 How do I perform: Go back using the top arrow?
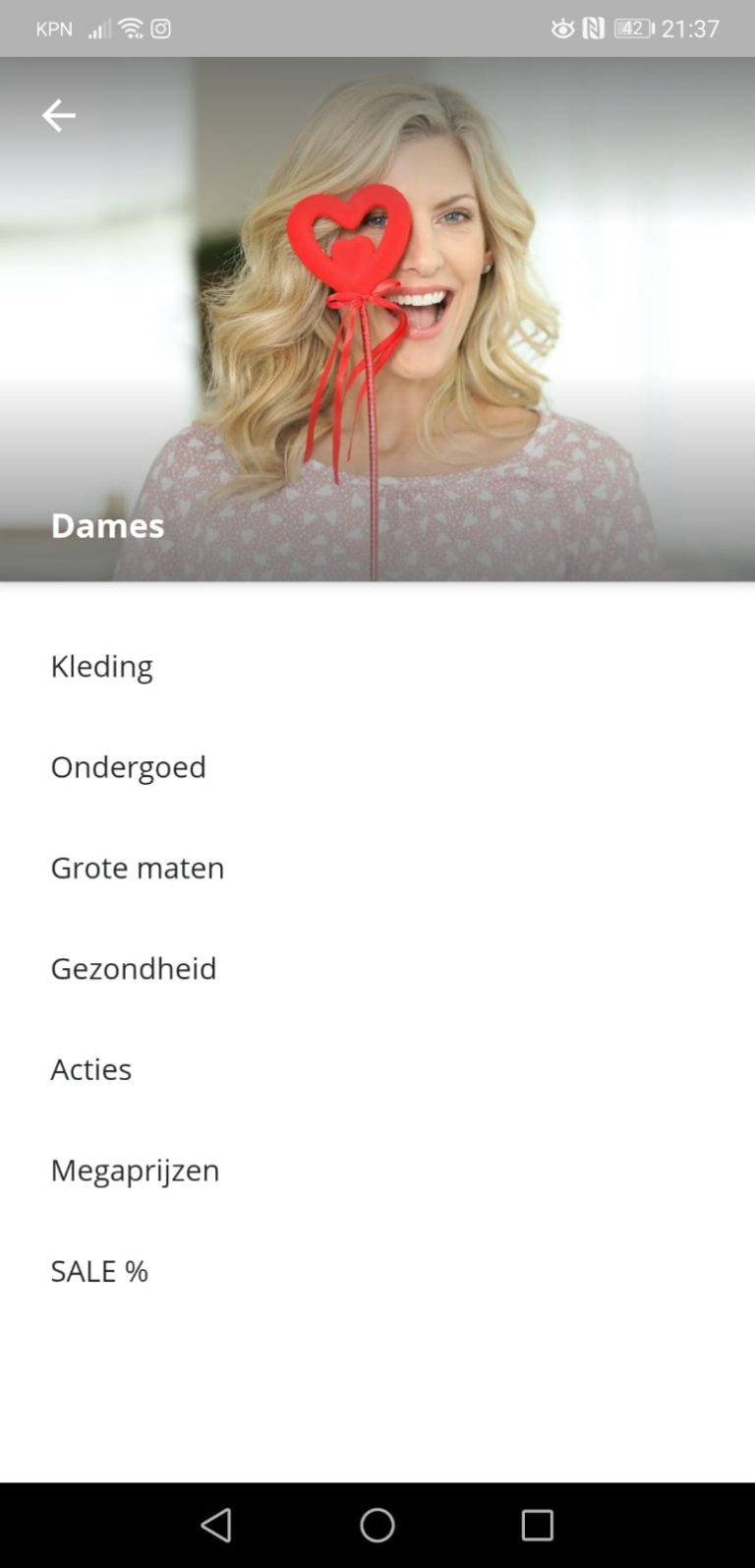(58, 116)
